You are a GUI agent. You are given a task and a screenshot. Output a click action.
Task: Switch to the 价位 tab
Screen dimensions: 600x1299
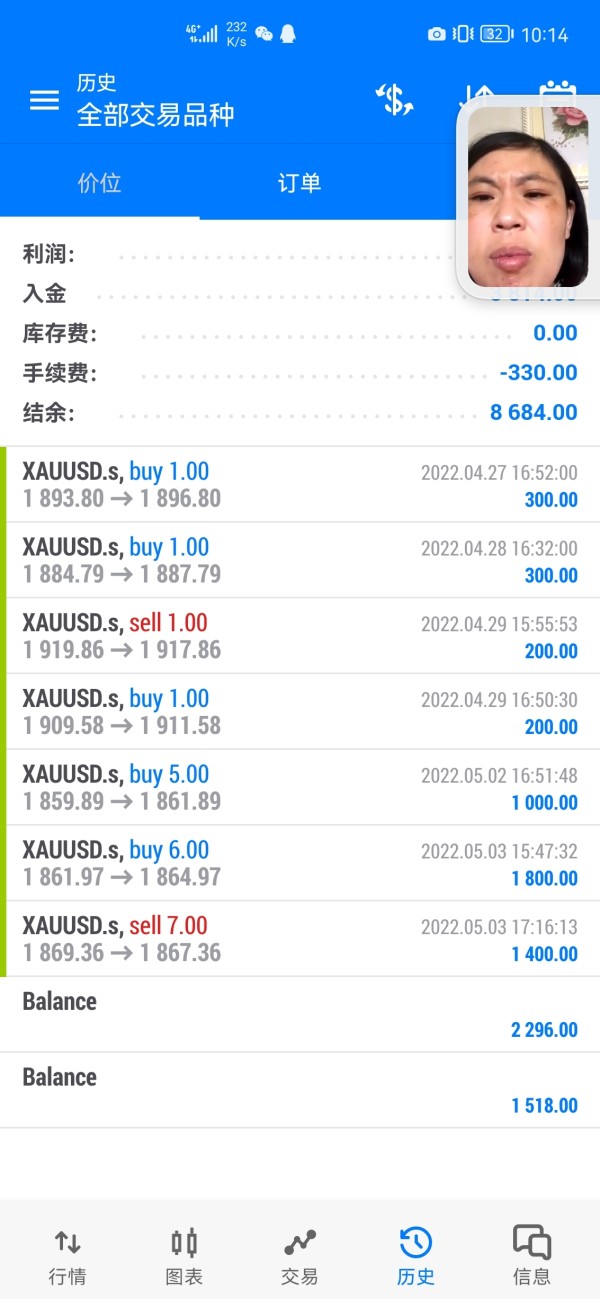pos(99,183)
